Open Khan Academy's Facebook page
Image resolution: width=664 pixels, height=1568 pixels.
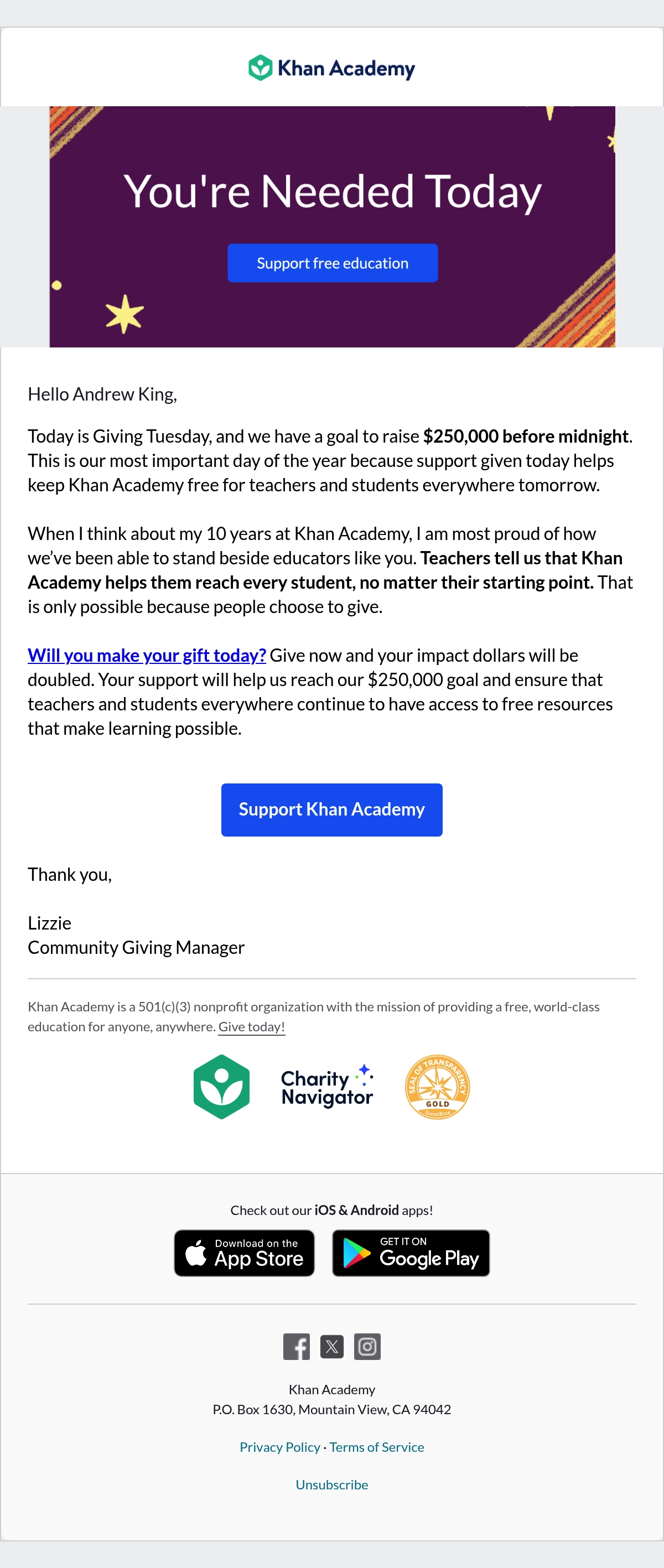point(297,1347)
